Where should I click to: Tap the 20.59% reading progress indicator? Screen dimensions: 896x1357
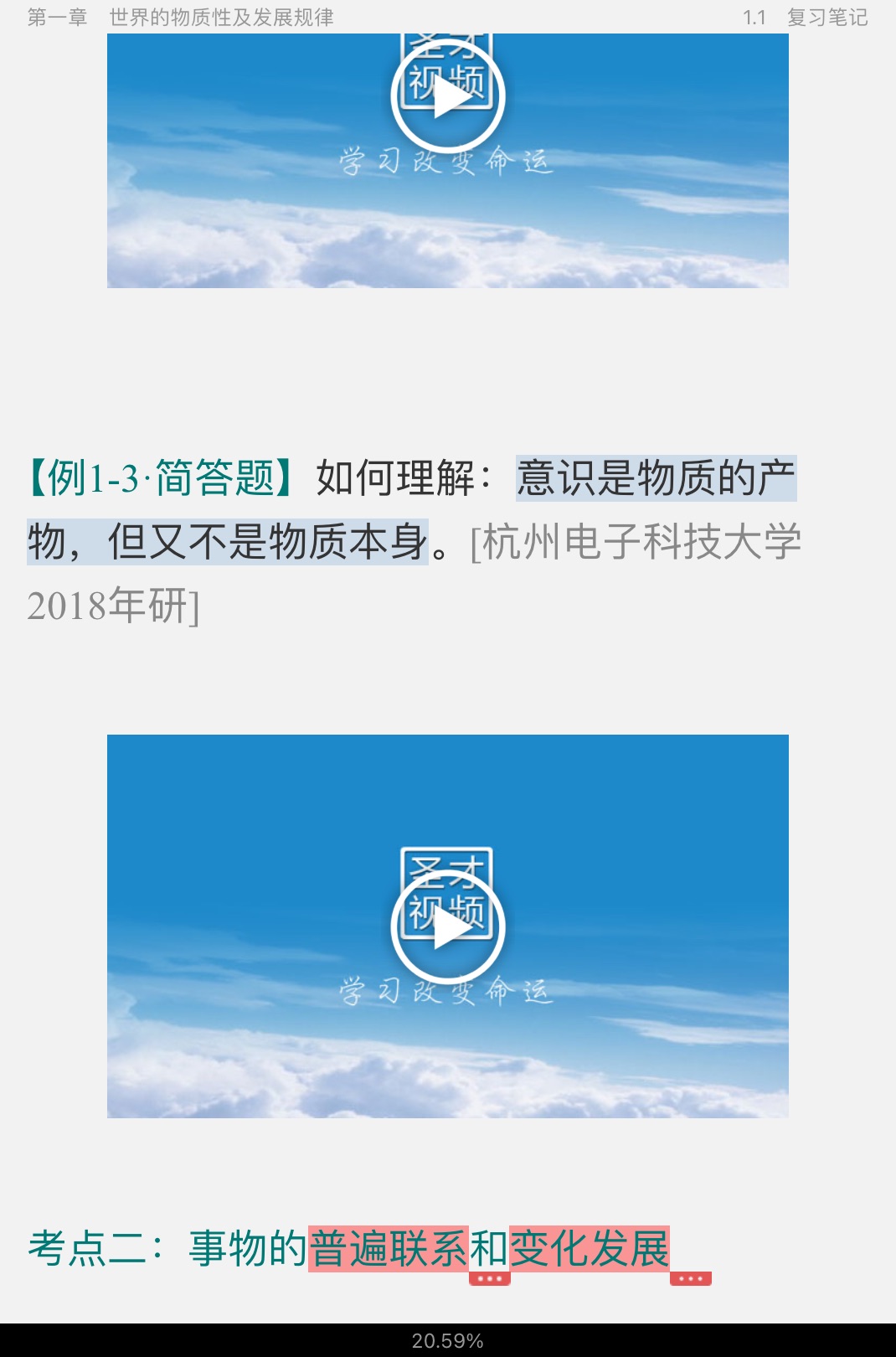(x=447, y=1339)
